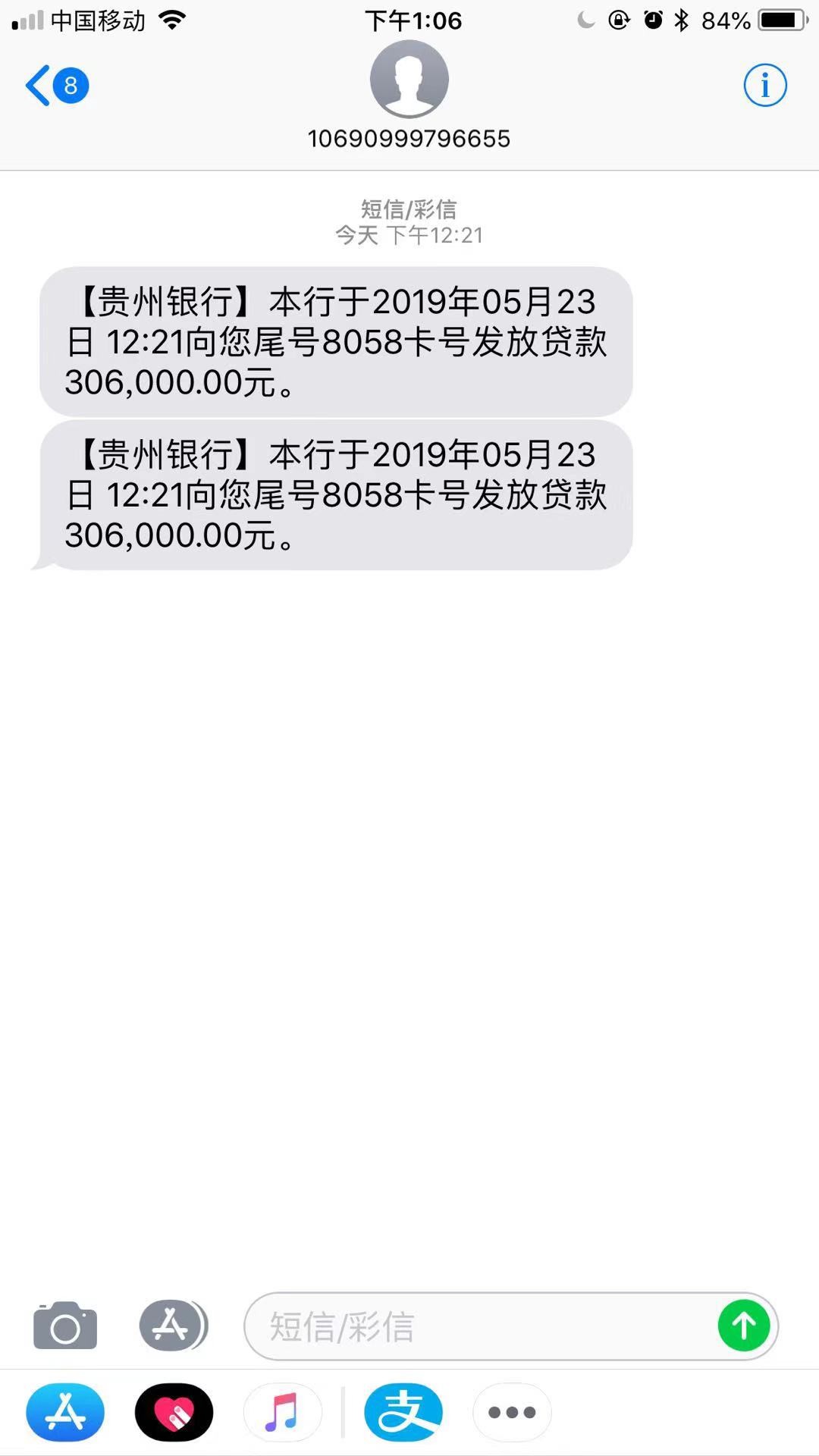Open the Digital Touch heart app
819x1456 pixels.
[x=174, y=1412]
